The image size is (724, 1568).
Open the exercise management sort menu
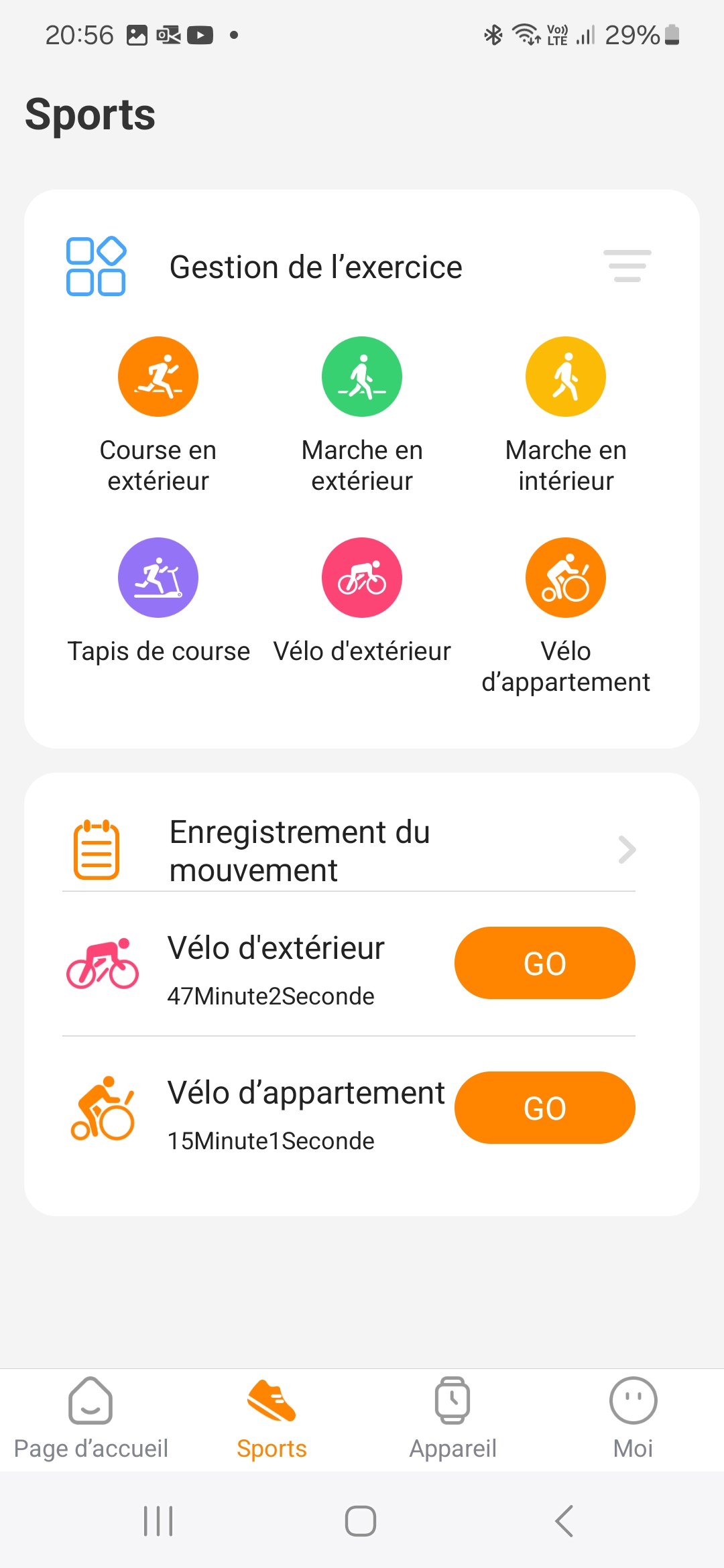(627, 266)
